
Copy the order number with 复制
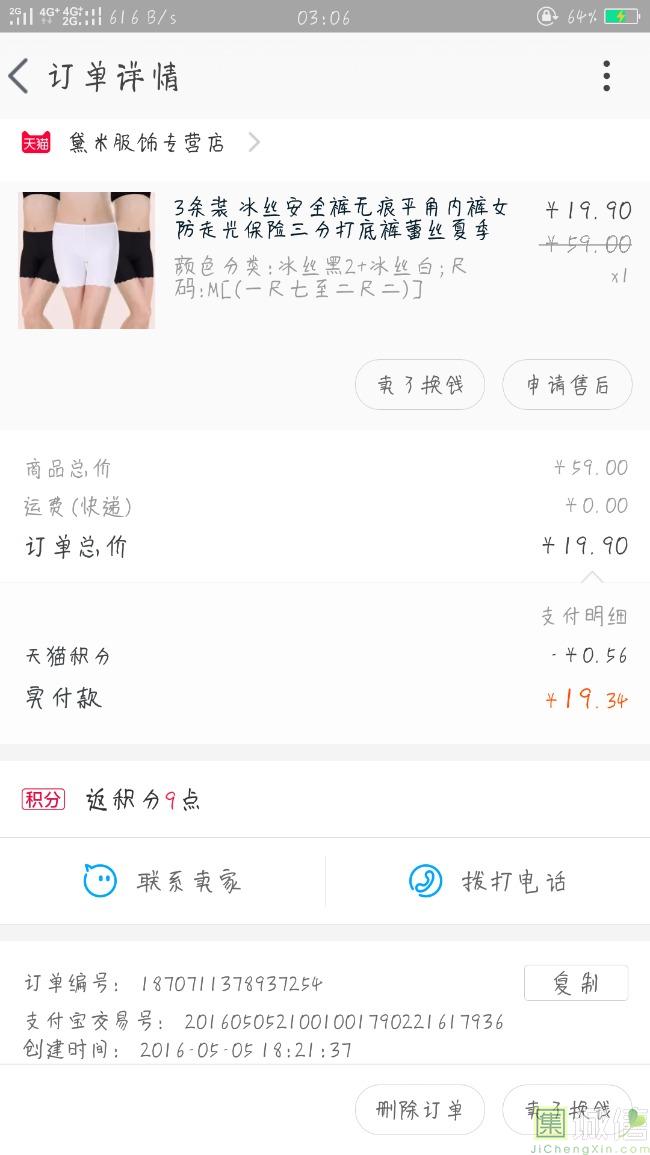pyautogui.click(x=575, y=983)
